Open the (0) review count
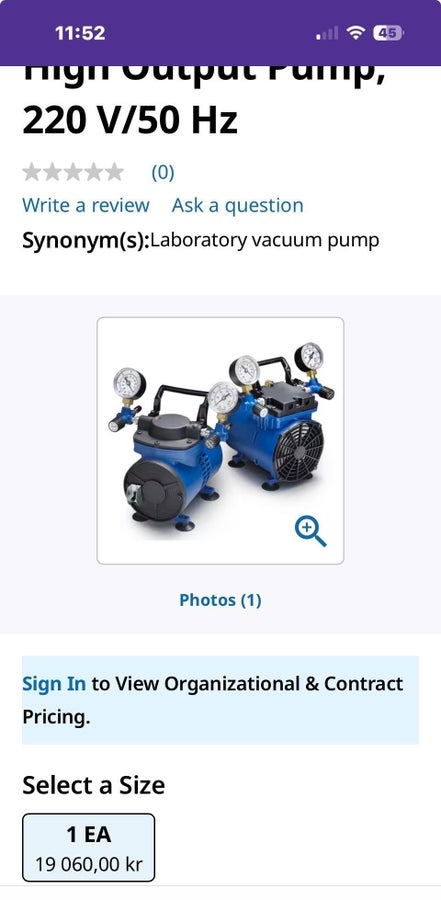 click(163, 172)
